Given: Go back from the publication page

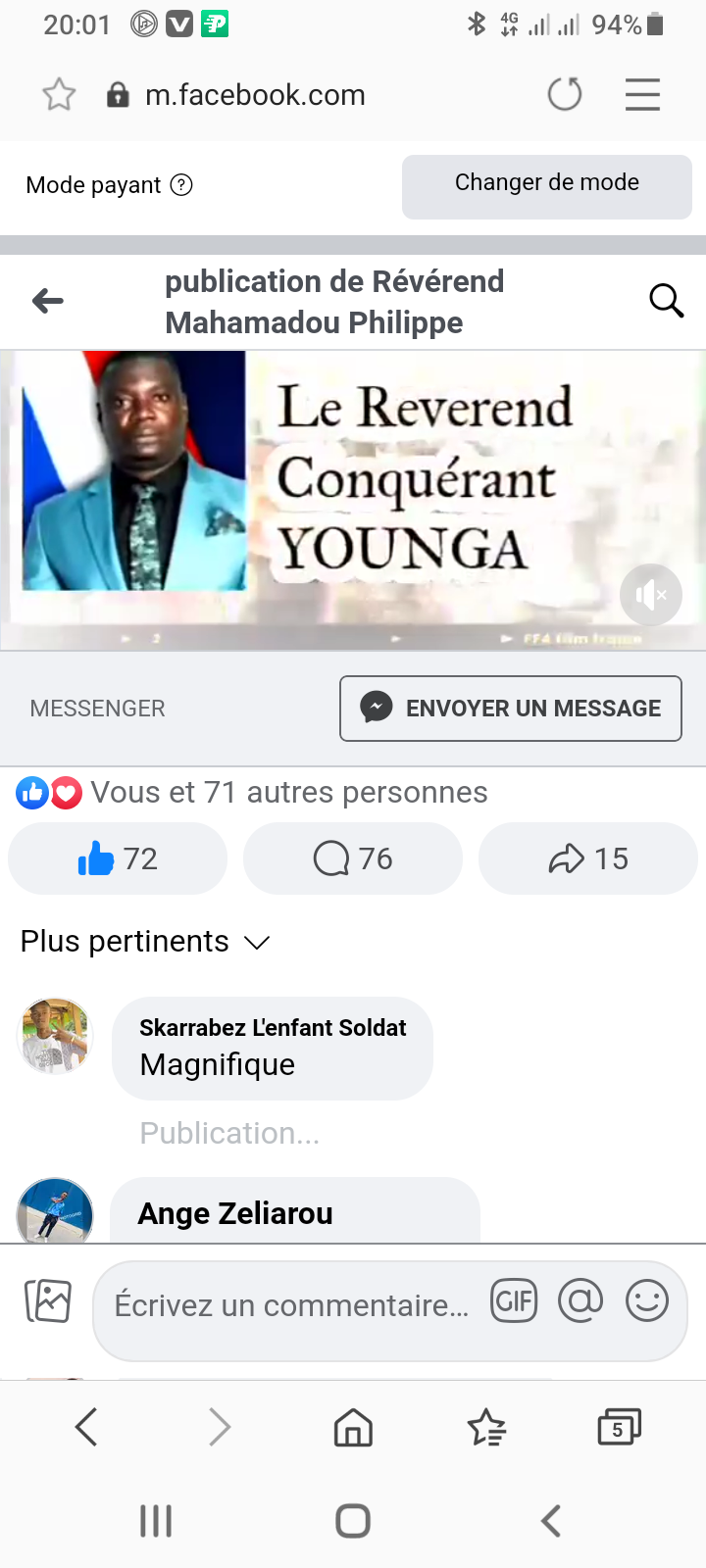Looking at the screenshot, I should (x=47, y=301).
